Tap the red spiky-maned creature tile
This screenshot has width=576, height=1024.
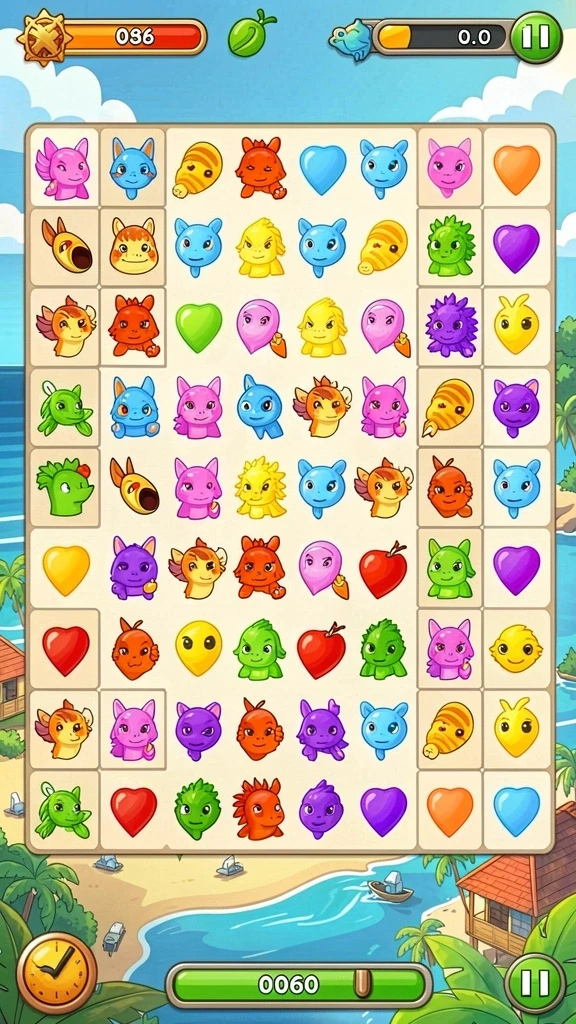pos(259,808)
